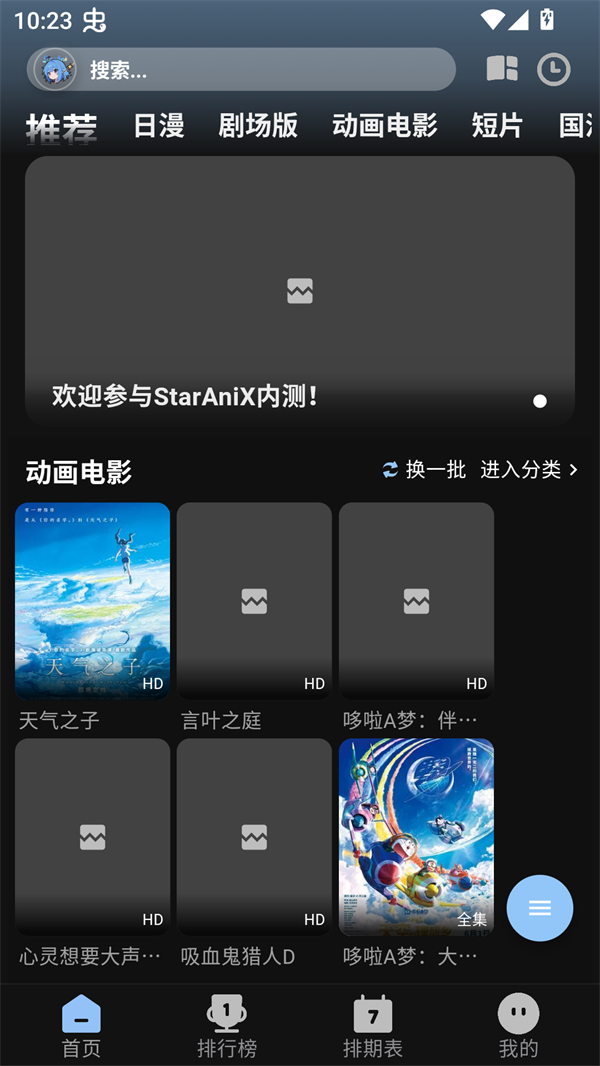Screen dimensions: 600x1066
Task: Switch to the 排行榜 ranking tab
Action: 227,1026
